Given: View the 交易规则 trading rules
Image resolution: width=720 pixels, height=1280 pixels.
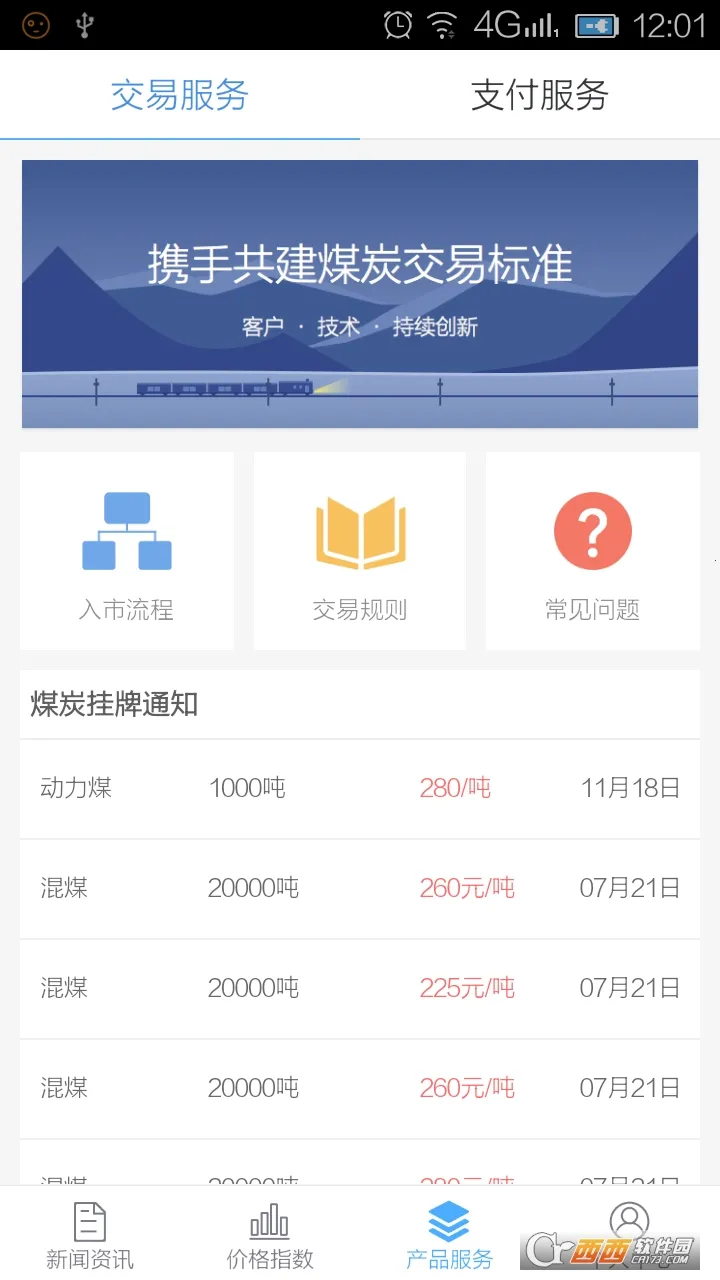Looking at the screenshot, I should click(360, 551).
